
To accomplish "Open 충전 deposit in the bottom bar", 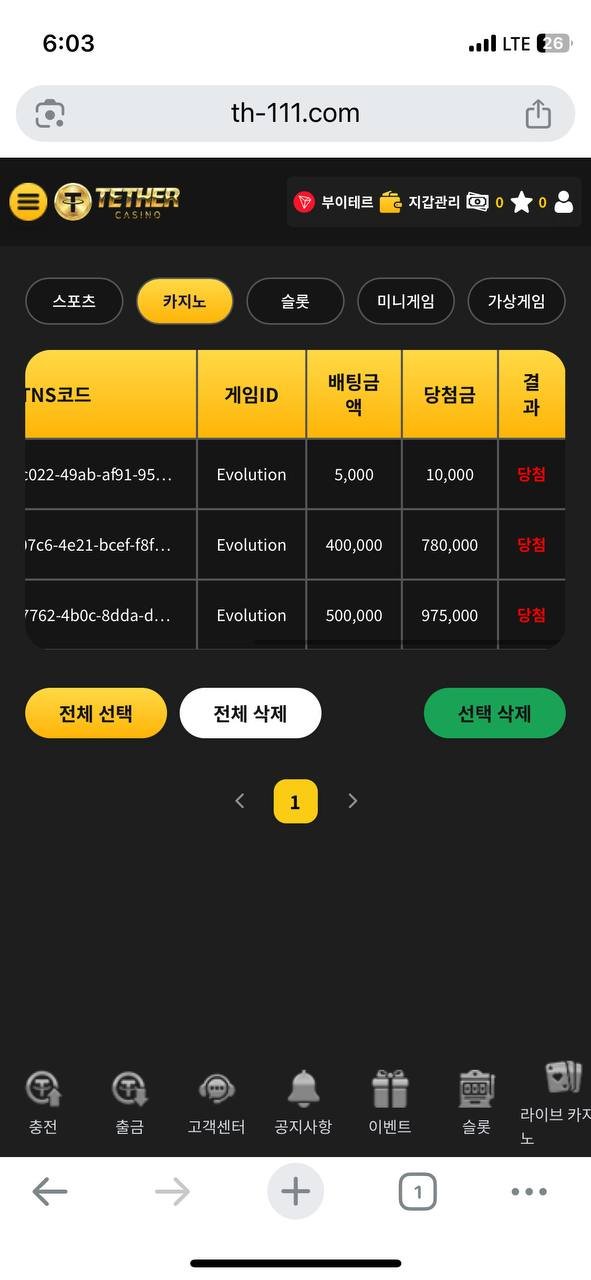I will [43, 1102].
